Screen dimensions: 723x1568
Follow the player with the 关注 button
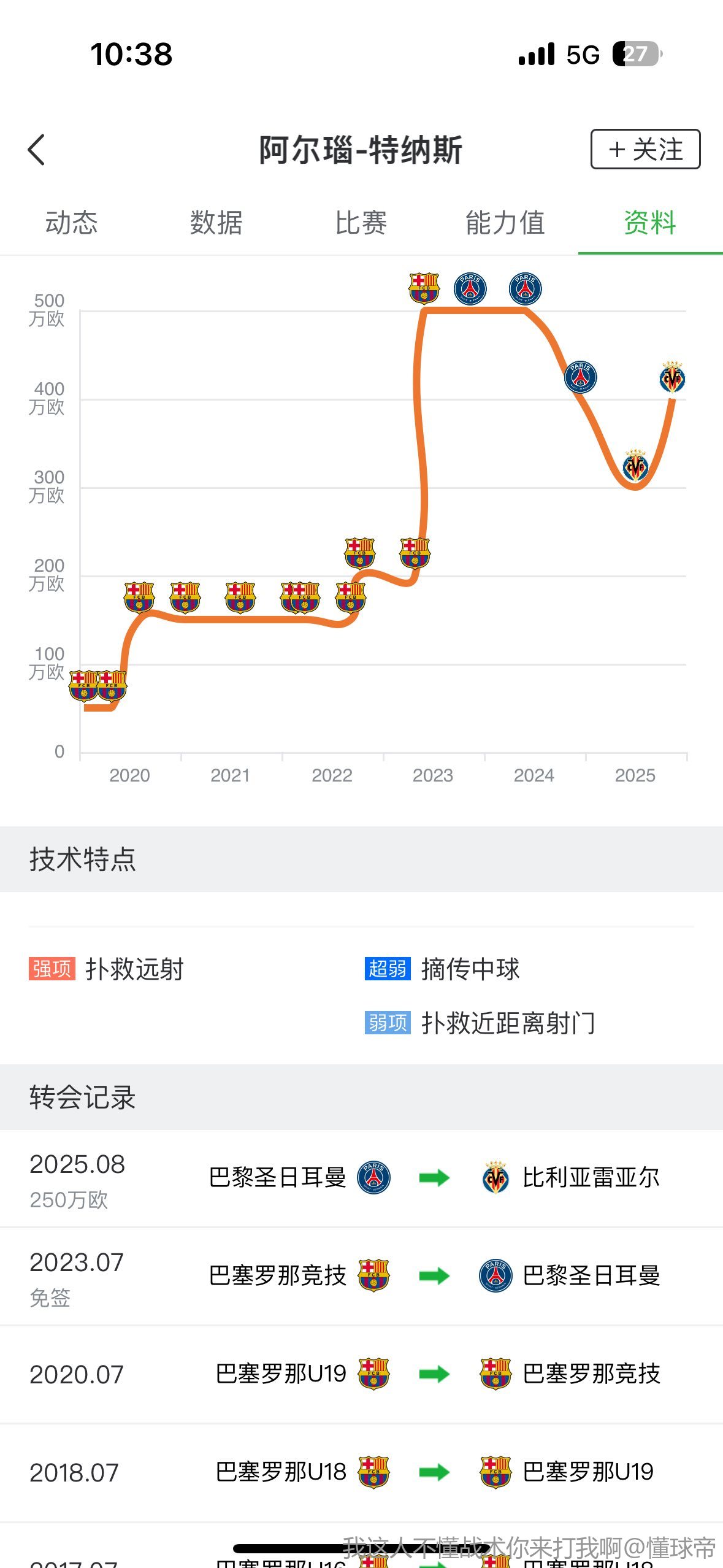click(x=645, y=149)
